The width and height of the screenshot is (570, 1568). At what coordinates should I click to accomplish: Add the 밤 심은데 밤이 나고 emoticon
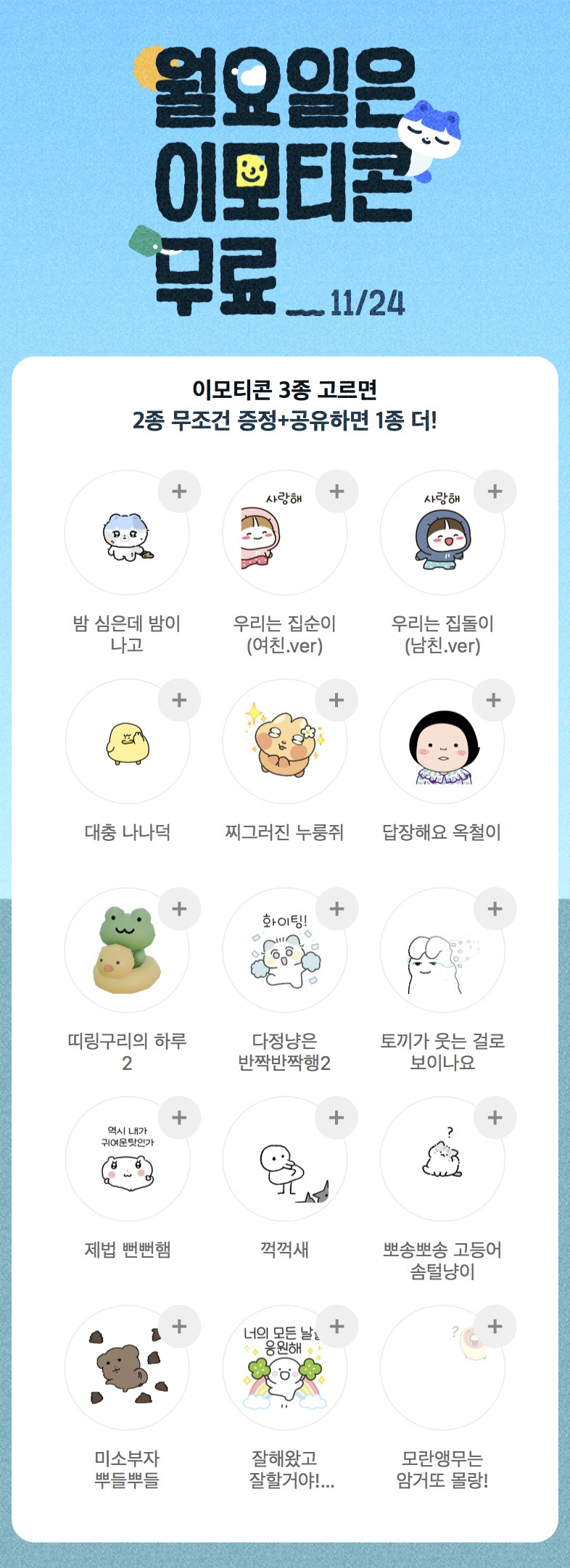179,491
